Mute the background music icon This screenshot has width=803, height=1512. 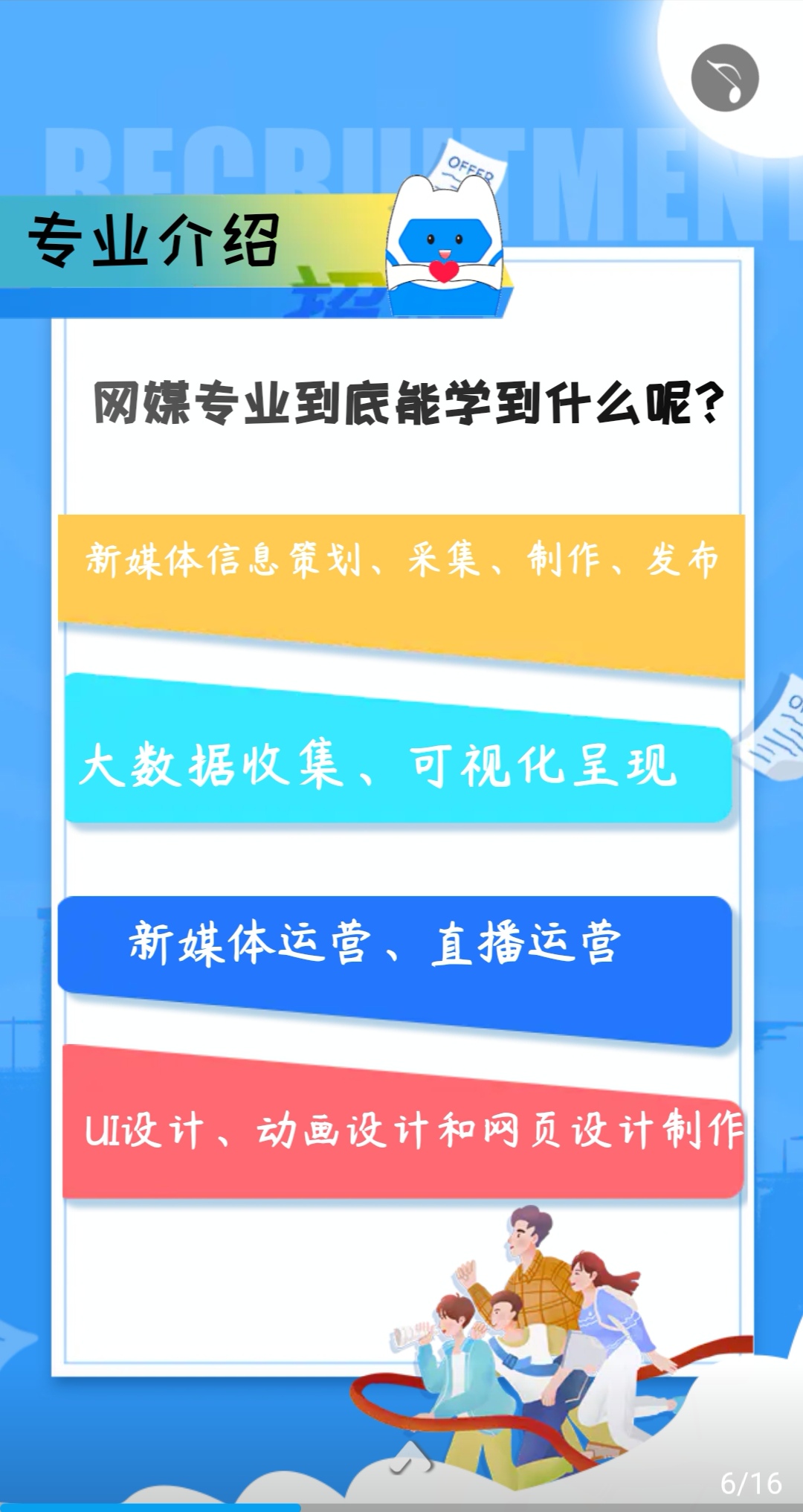click(x=724, y=78)
